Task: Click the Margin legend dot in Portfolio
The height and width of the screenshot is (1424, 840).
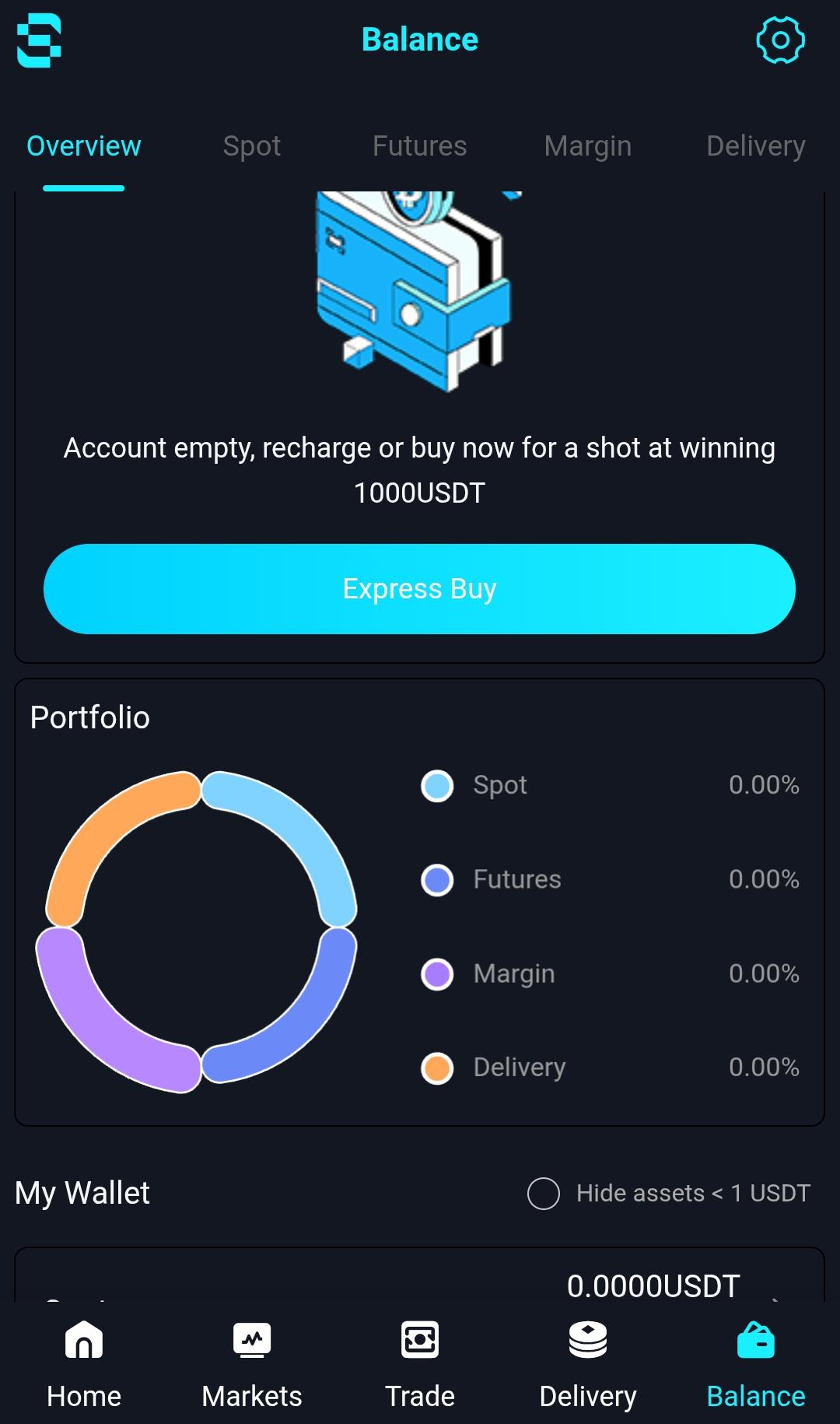Action: pyautogui.click(x=438, y=973)
